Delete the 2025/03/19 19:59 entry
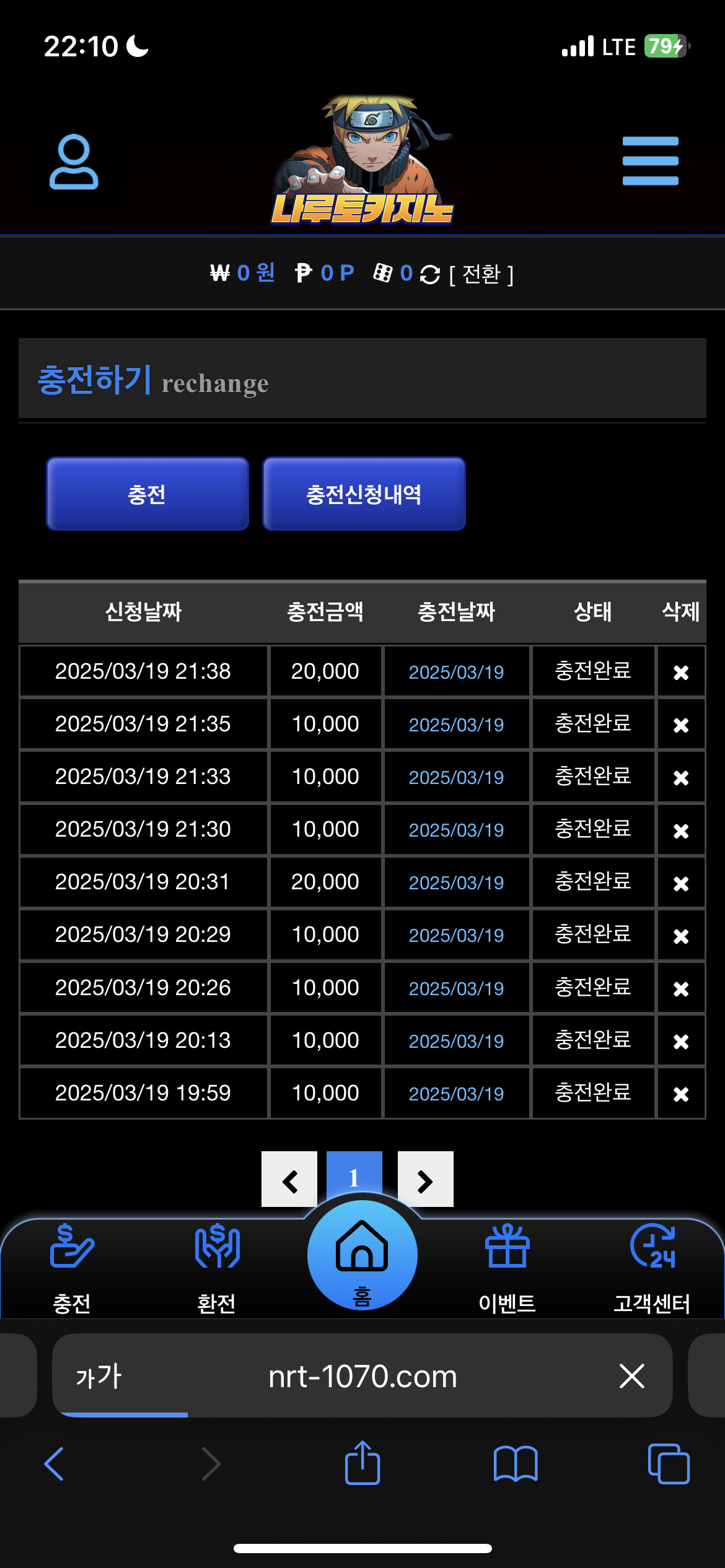Image resolution: width=725 pixels, height=1568 pixels. pos(681,1094)
